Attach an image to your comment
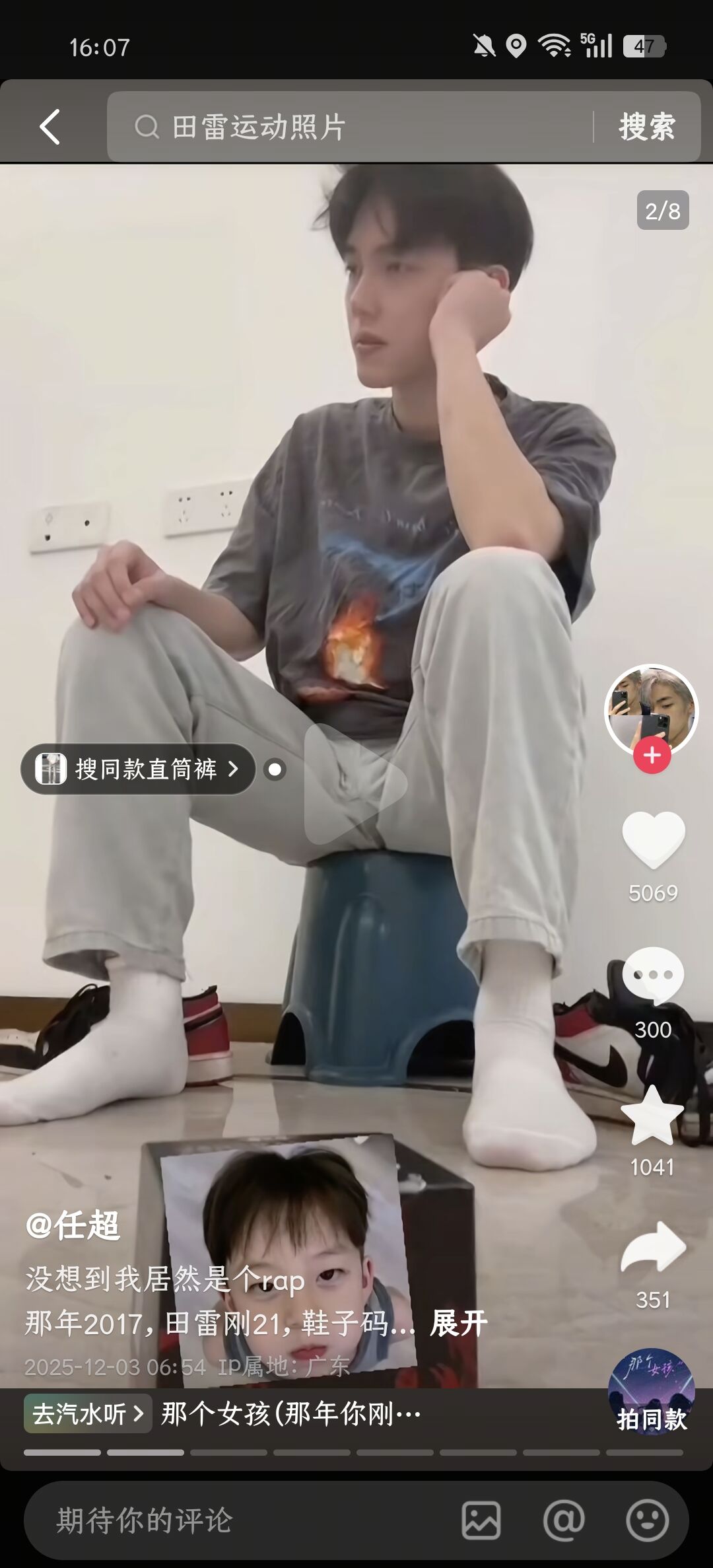Viewport: 713px width, 1568px height. (481, 1520)
